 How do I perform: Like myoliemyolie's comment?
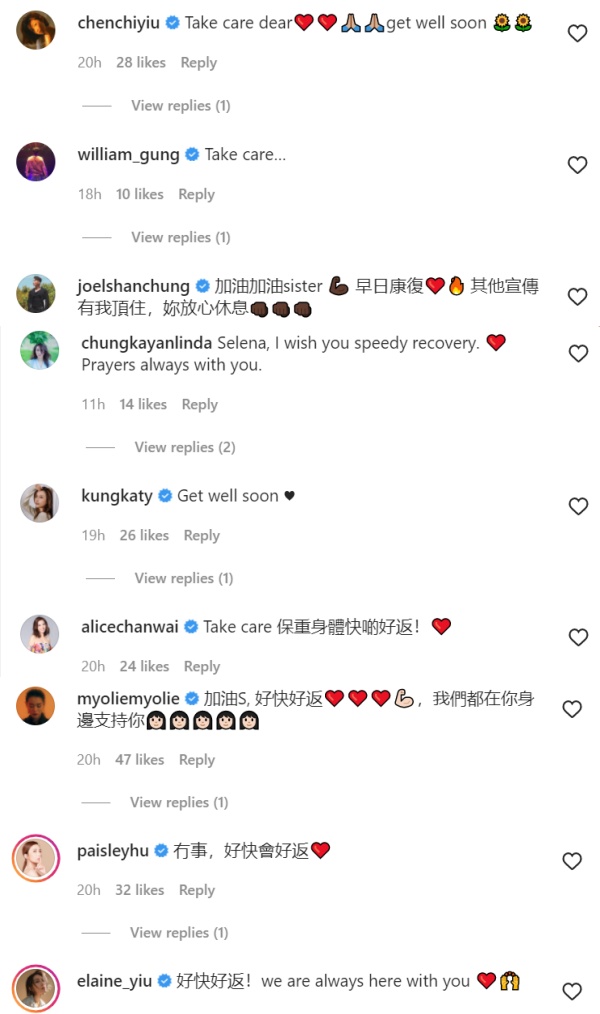tap(572, 709)
